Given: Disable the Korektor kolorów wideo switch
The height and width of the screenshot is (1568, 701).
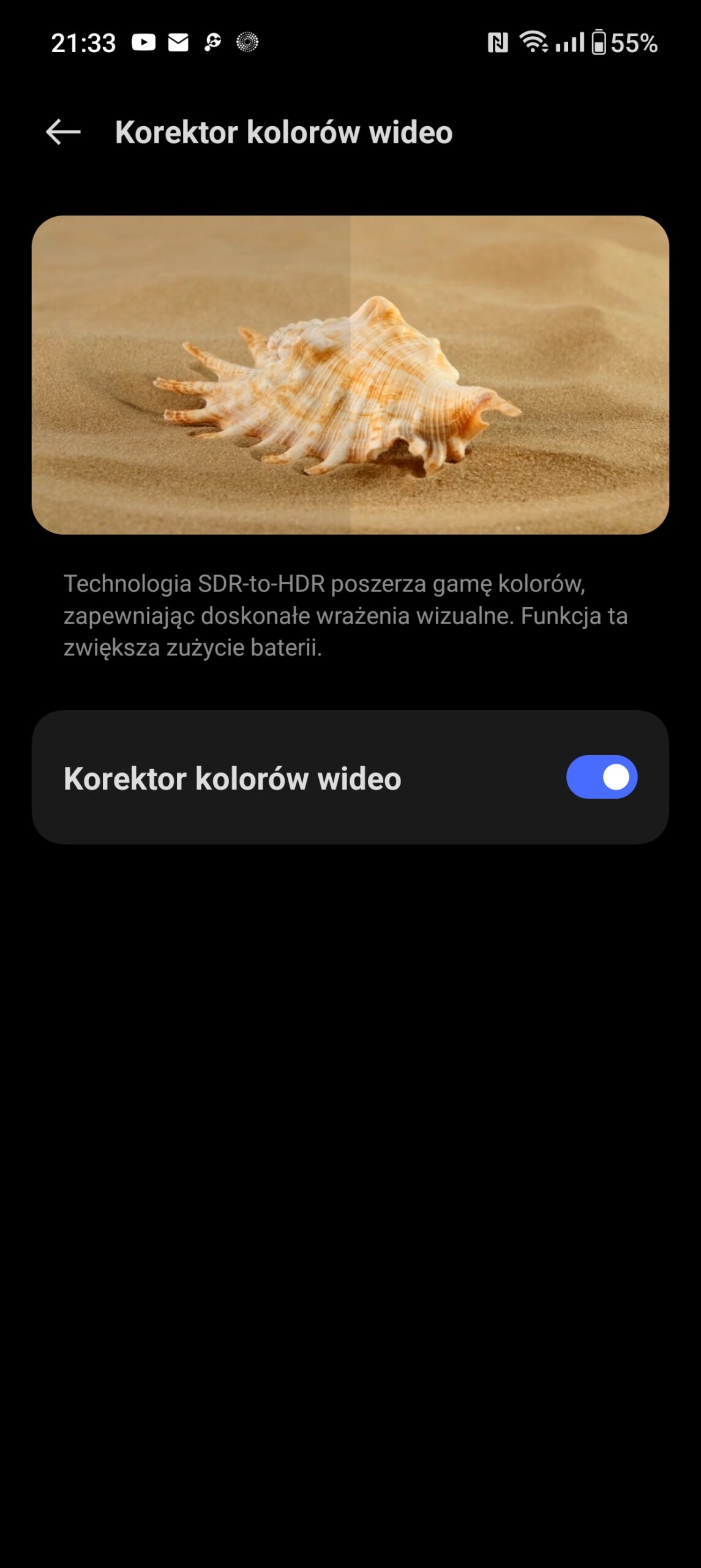Looking at the screenshot, I should [x=601, y=777].
